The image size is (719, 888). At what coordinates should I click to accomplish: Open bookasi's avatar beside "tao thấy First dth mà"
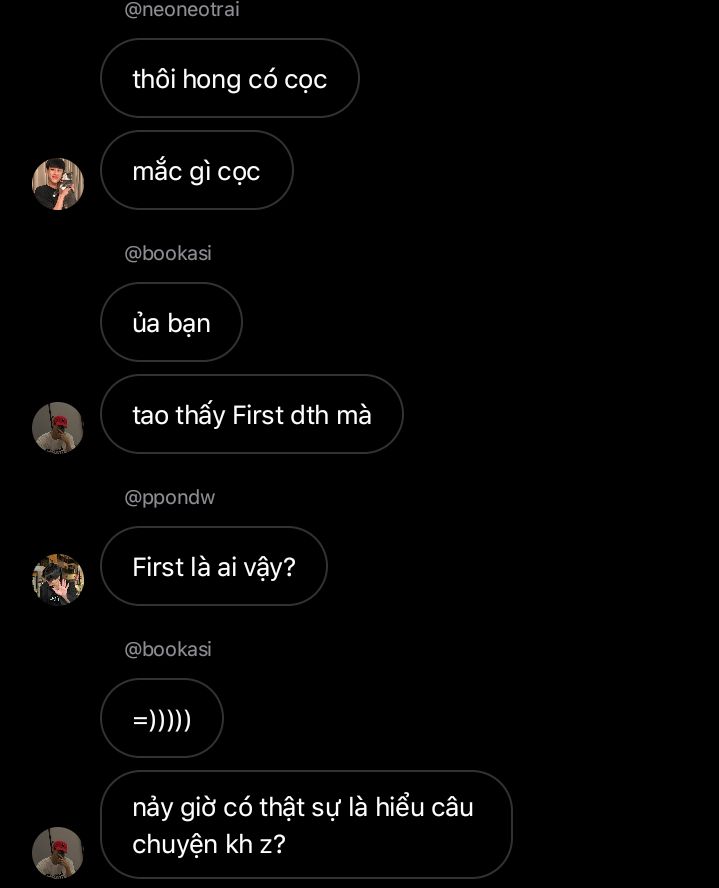coord(58,428)
